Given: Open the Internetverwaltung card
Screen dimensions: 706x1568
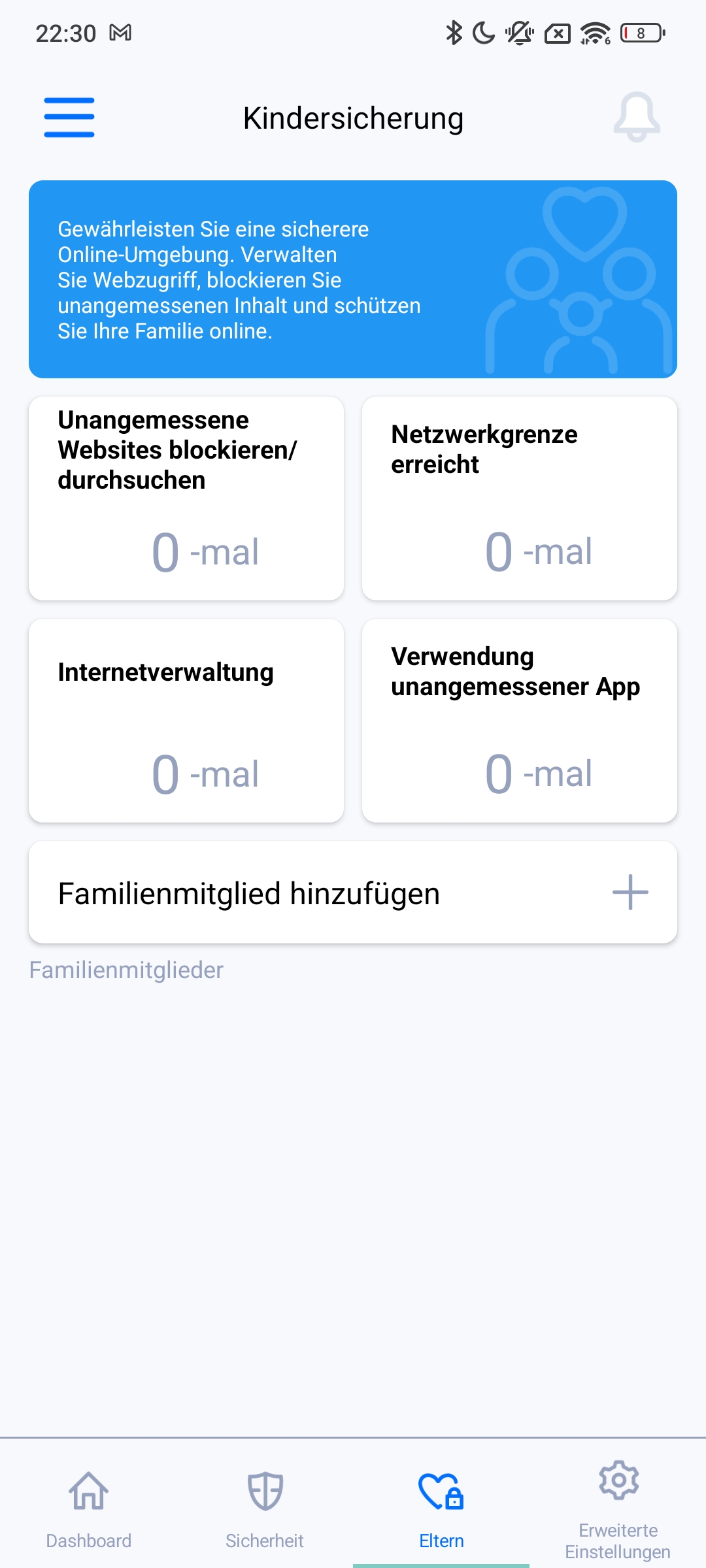Looking at the screenshot, I should coord(186,721).
